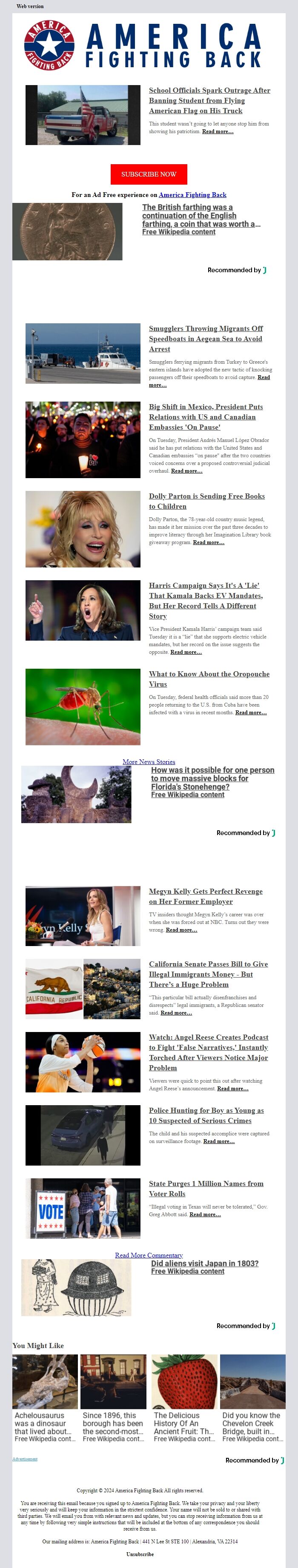
Task: Tap the Unsubscribe link
Action: 140,1554
